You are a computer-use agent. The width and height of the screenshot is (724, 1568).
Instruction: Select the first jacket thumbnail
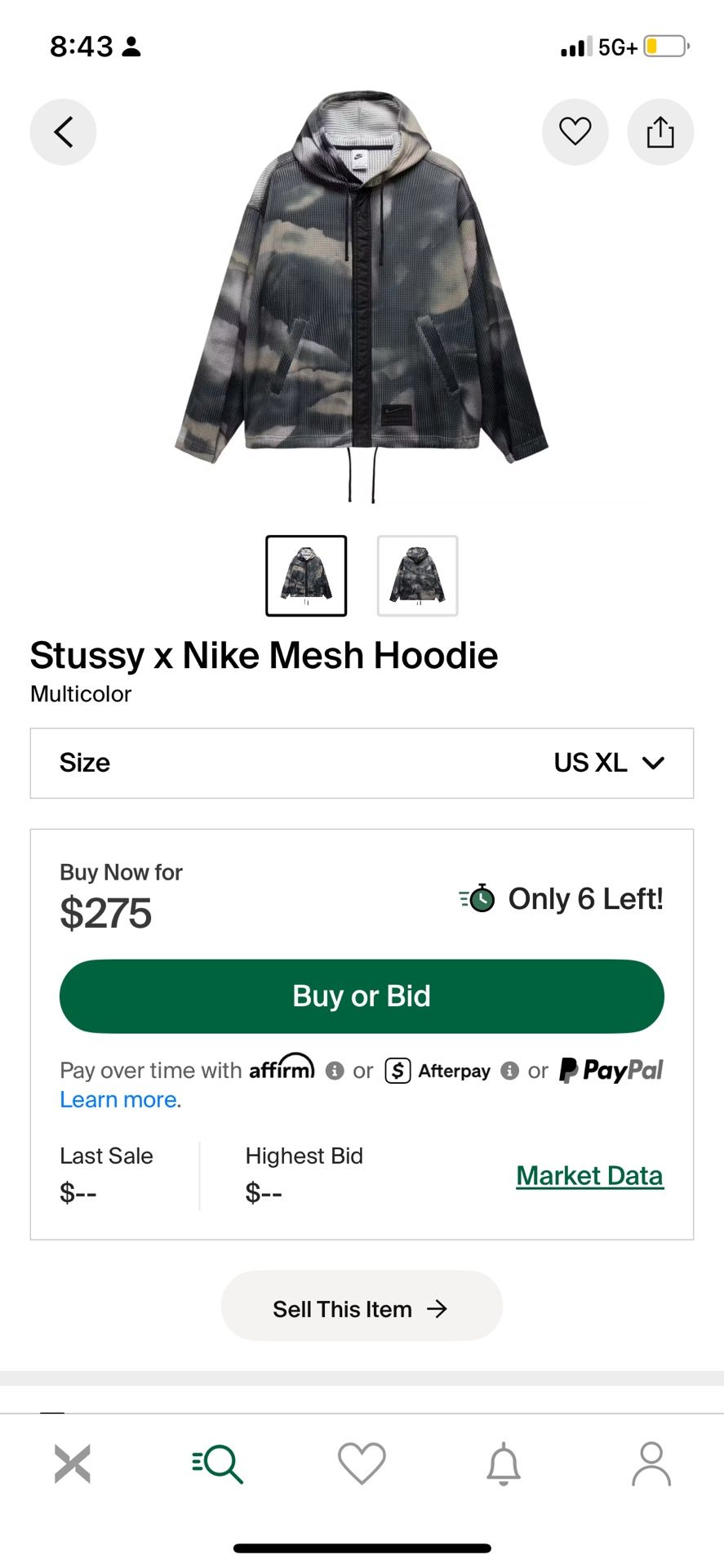click(x=305, y=575)
